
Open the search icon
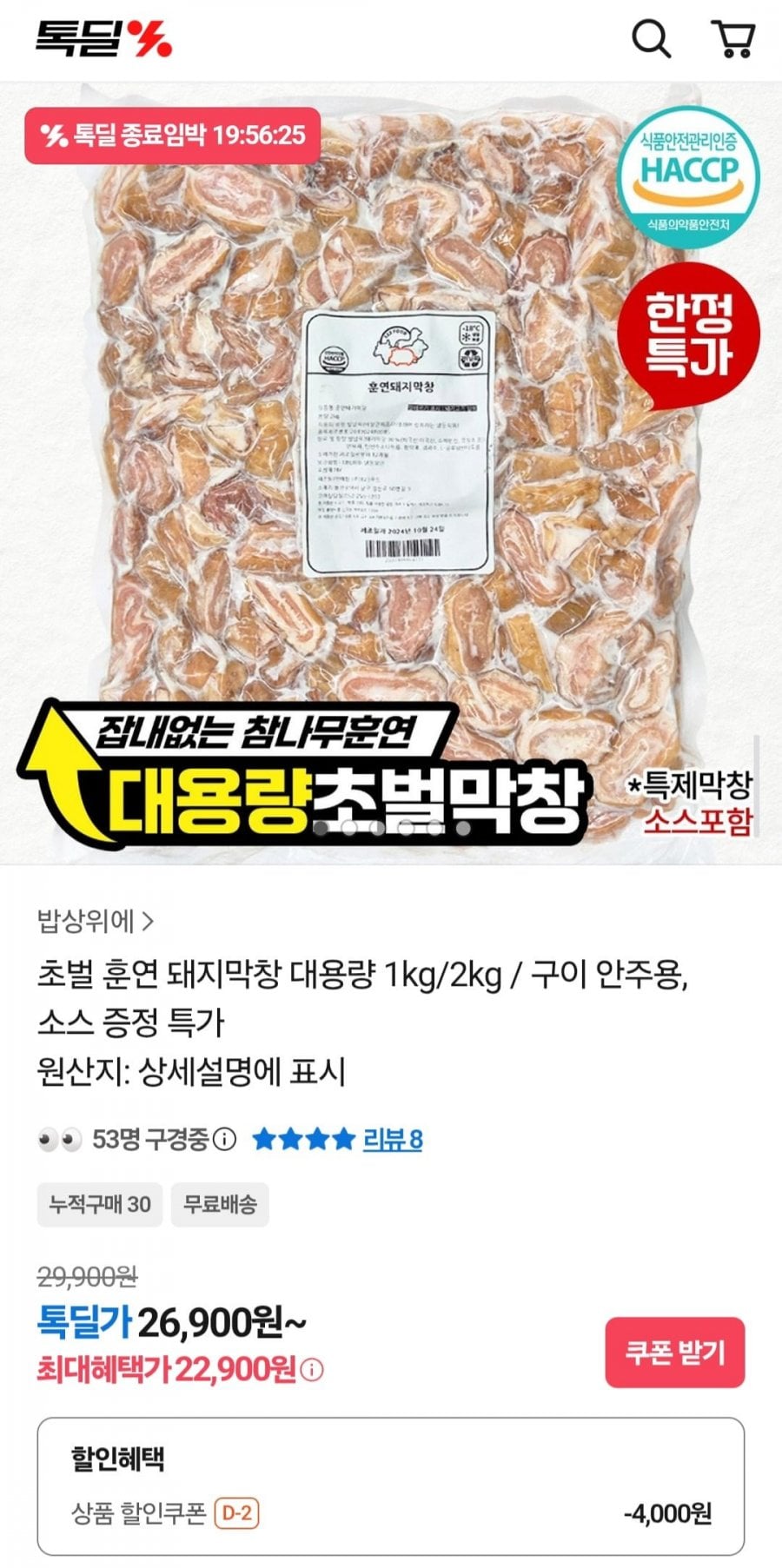click(x=650, y=39)
